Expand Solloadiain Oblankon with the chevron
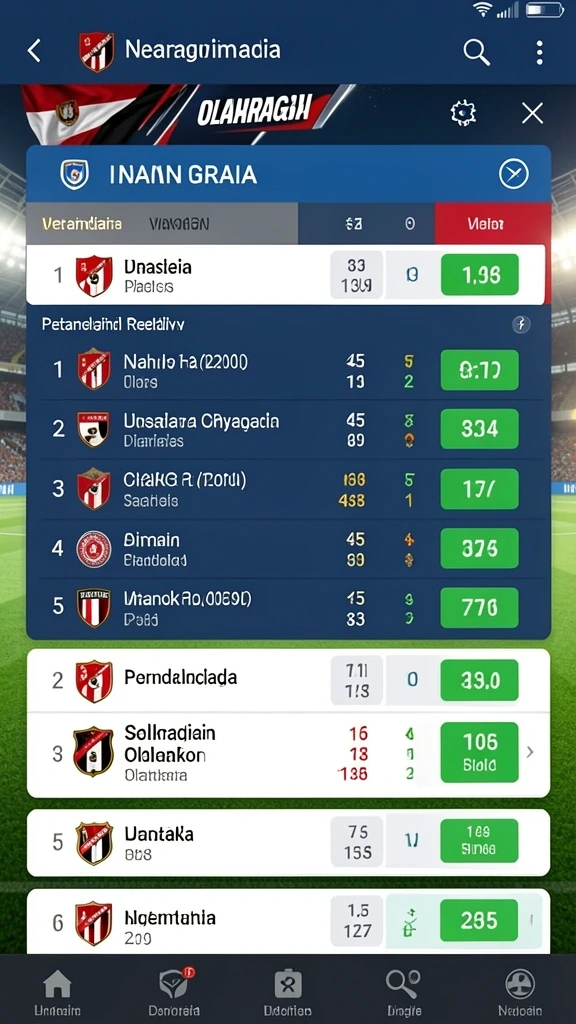Screen dimensions: 576x1024 pyautogui.click(x=530, y=752)
